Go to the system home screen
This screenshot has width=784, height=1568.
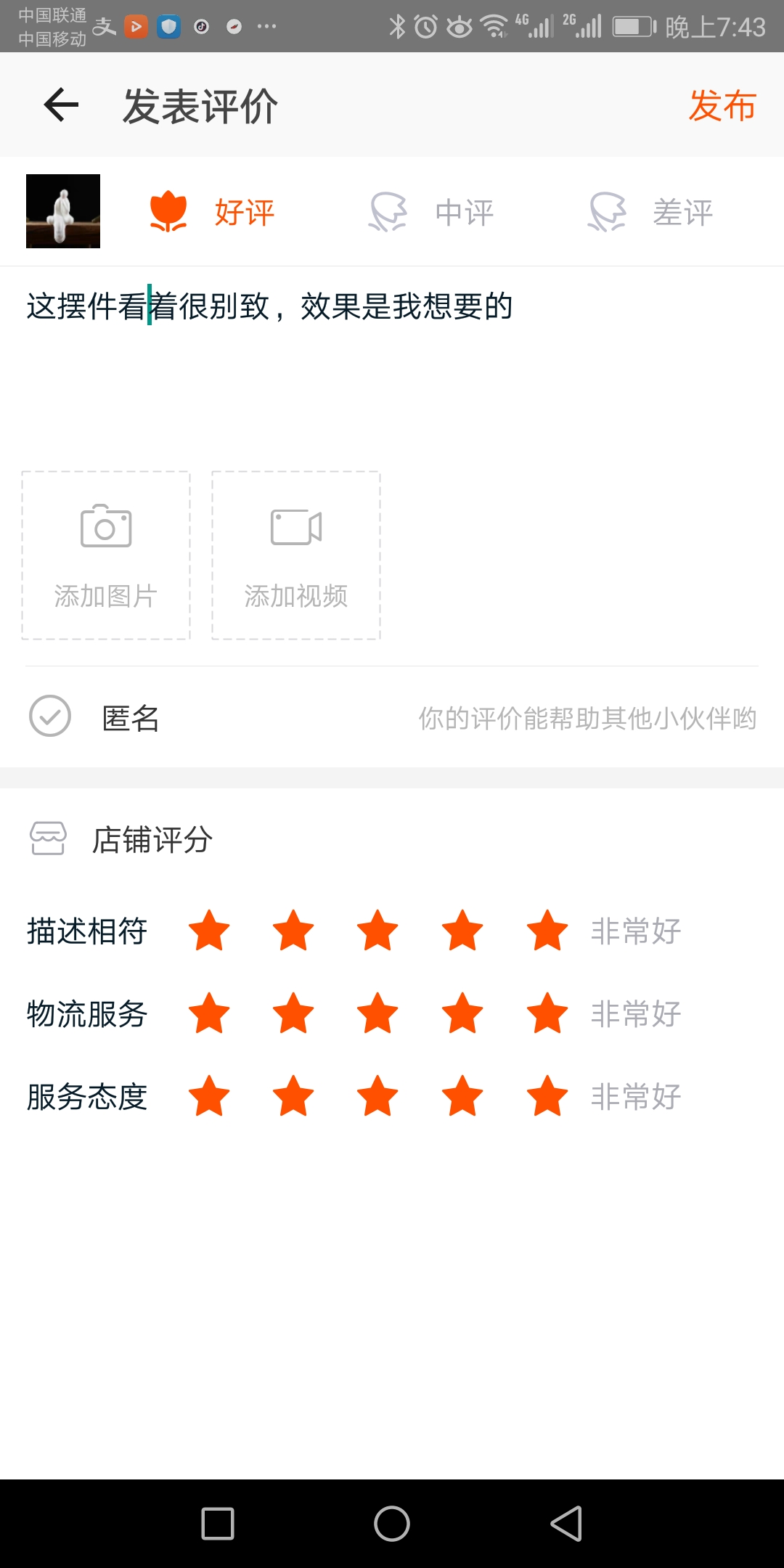tap(392, 1523)
